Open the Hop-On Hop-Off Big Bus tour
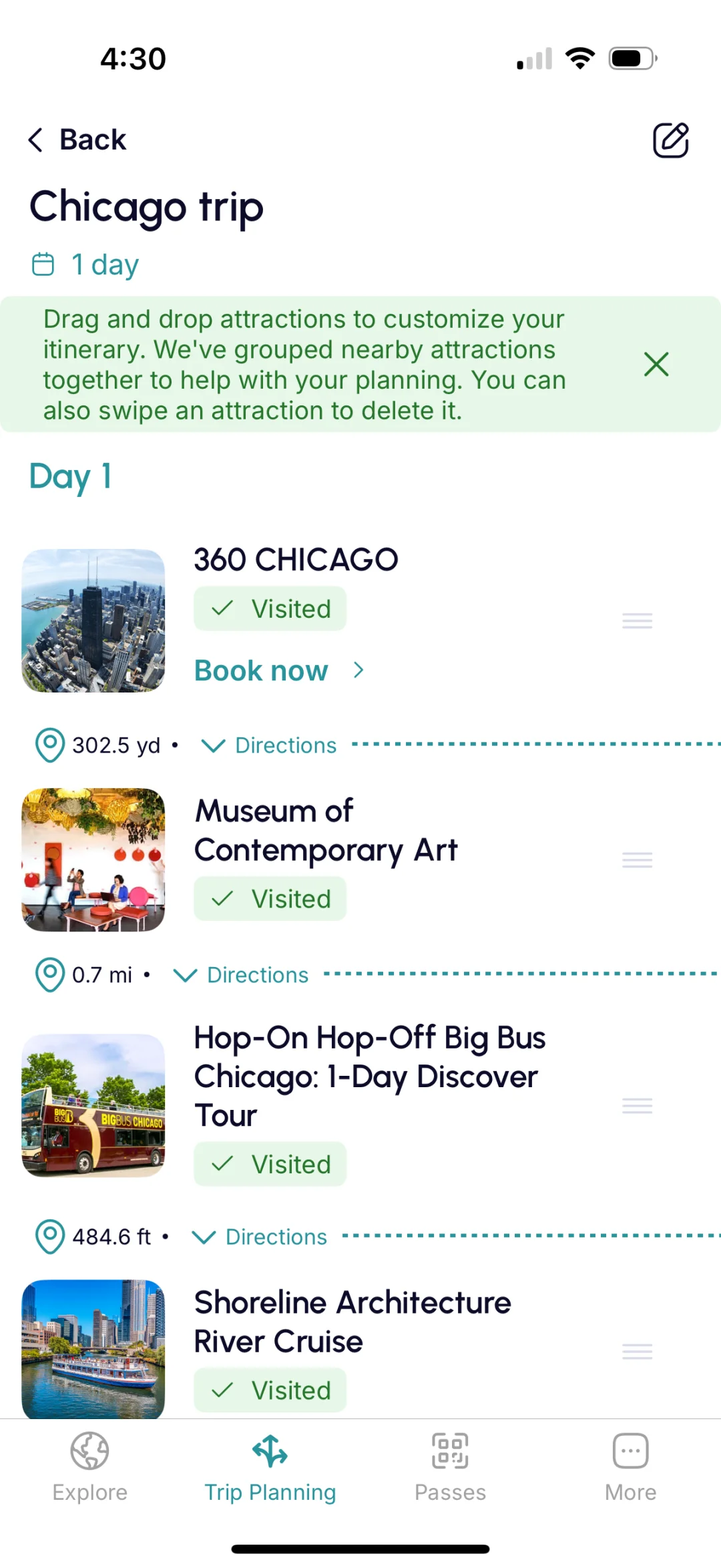Screen dimensions: 721x1568 tap(369, 1076)
